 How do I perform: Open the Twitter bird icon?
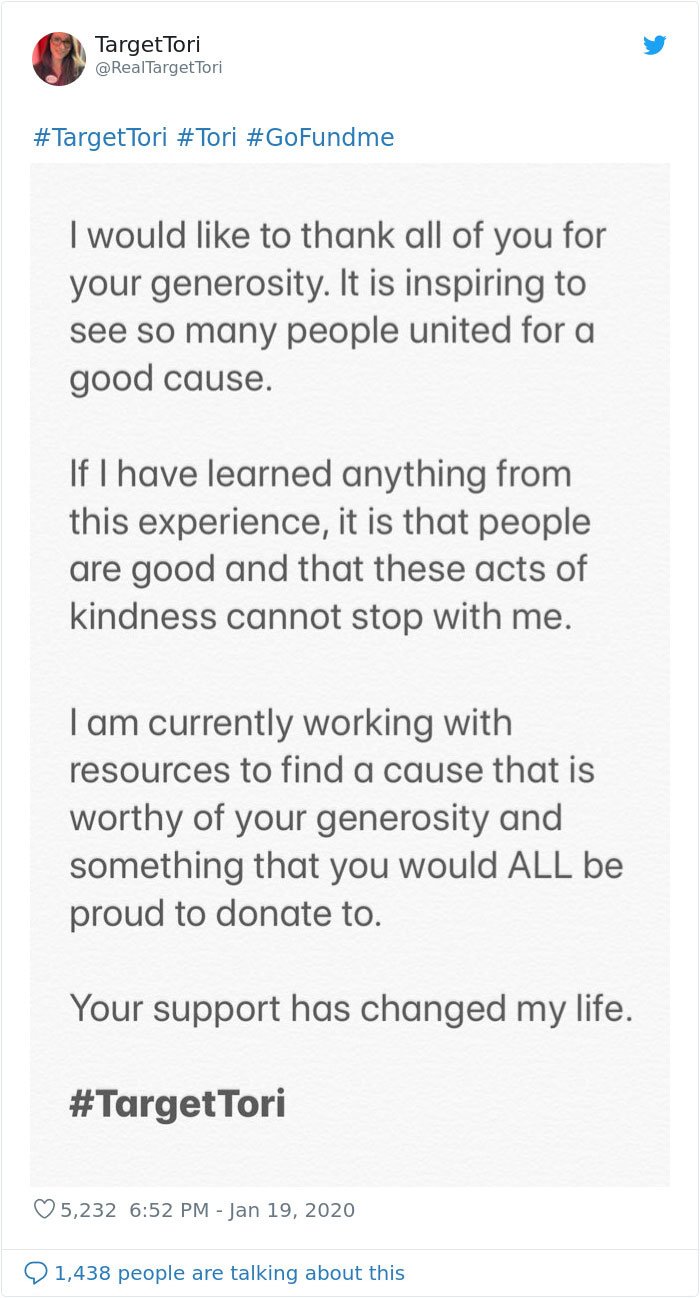(654, 45)
